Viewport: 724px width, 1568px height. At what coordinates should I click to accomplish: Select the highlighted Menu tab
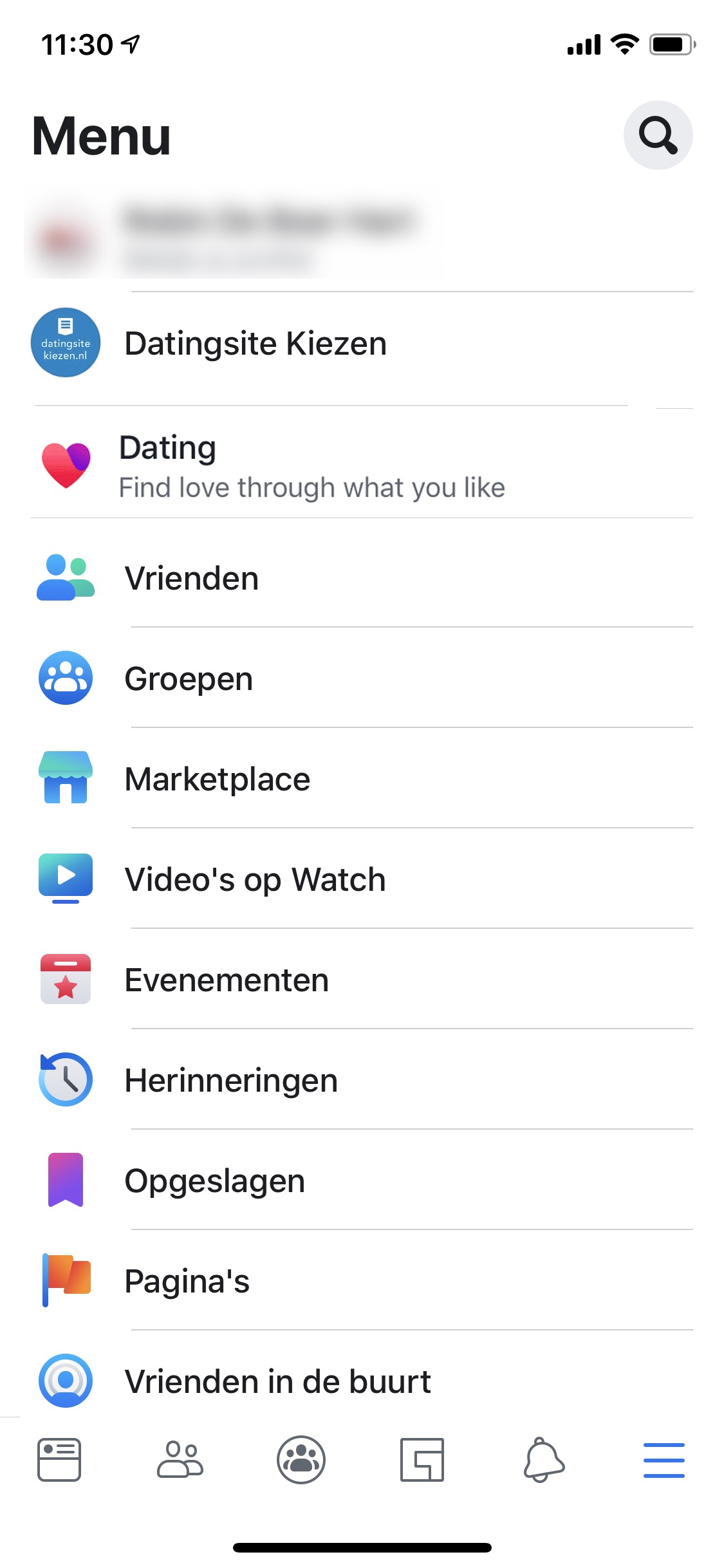664,1461
